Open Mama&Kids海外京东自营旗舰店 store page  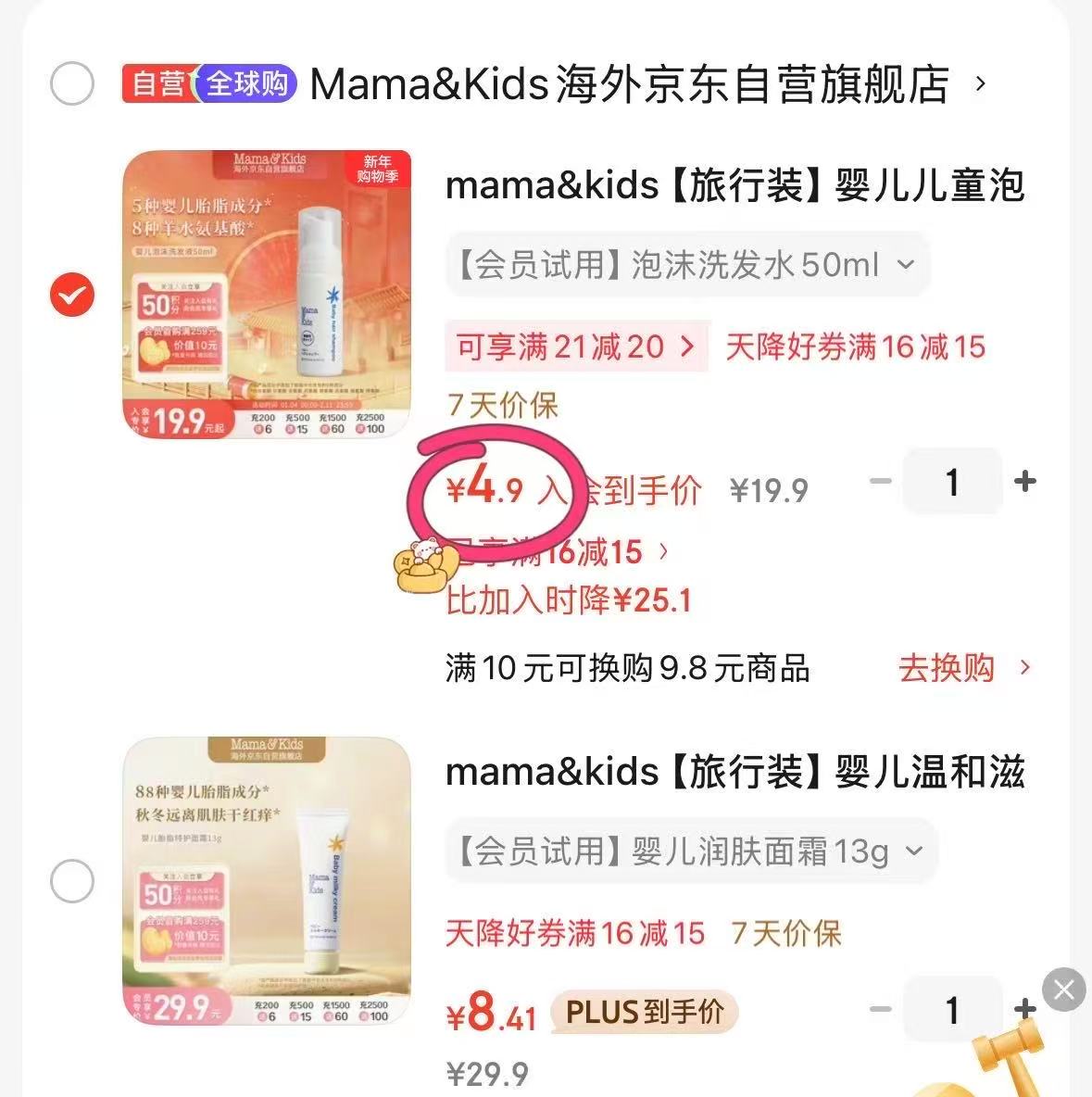pyautogui.click(x=630, y=84)
